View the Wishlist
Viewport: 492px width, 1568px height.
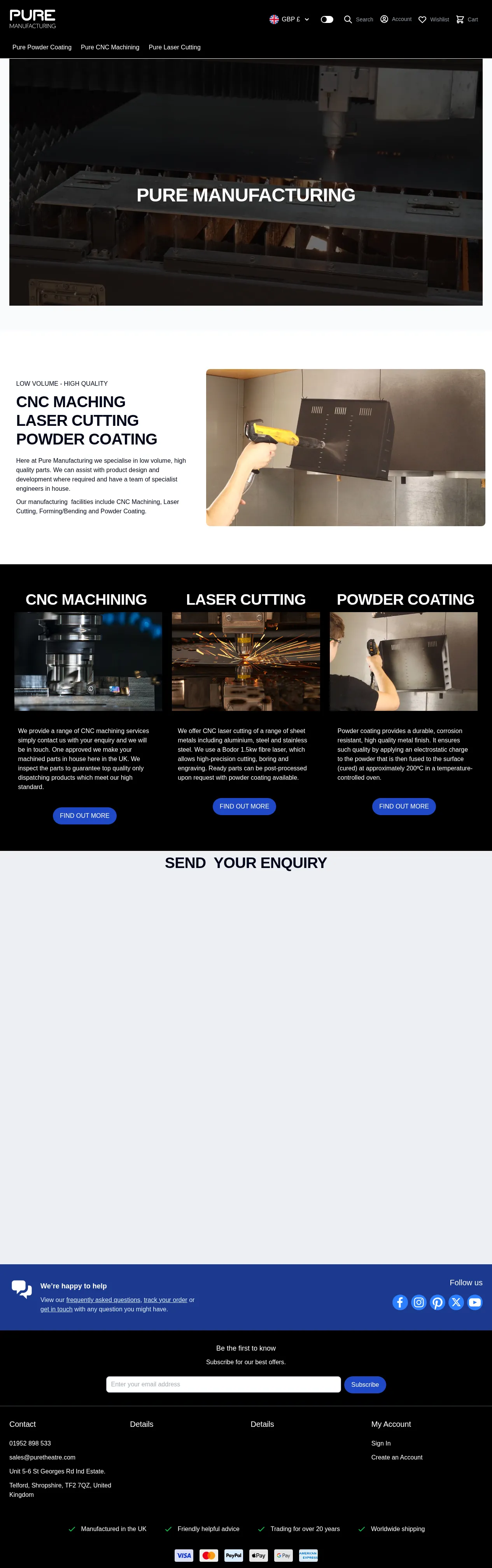434,19
